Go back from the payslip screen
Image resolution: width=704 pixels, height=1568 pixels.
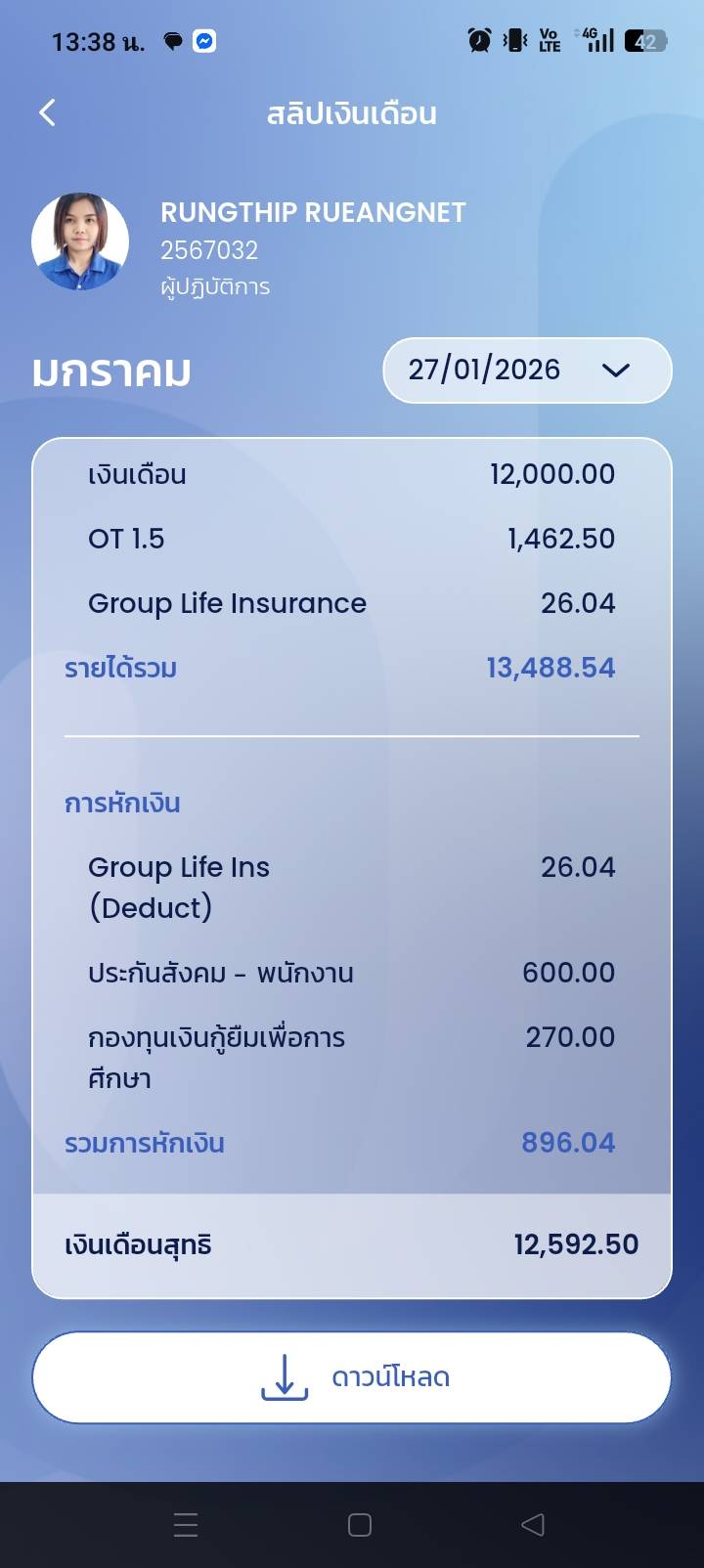47,113
